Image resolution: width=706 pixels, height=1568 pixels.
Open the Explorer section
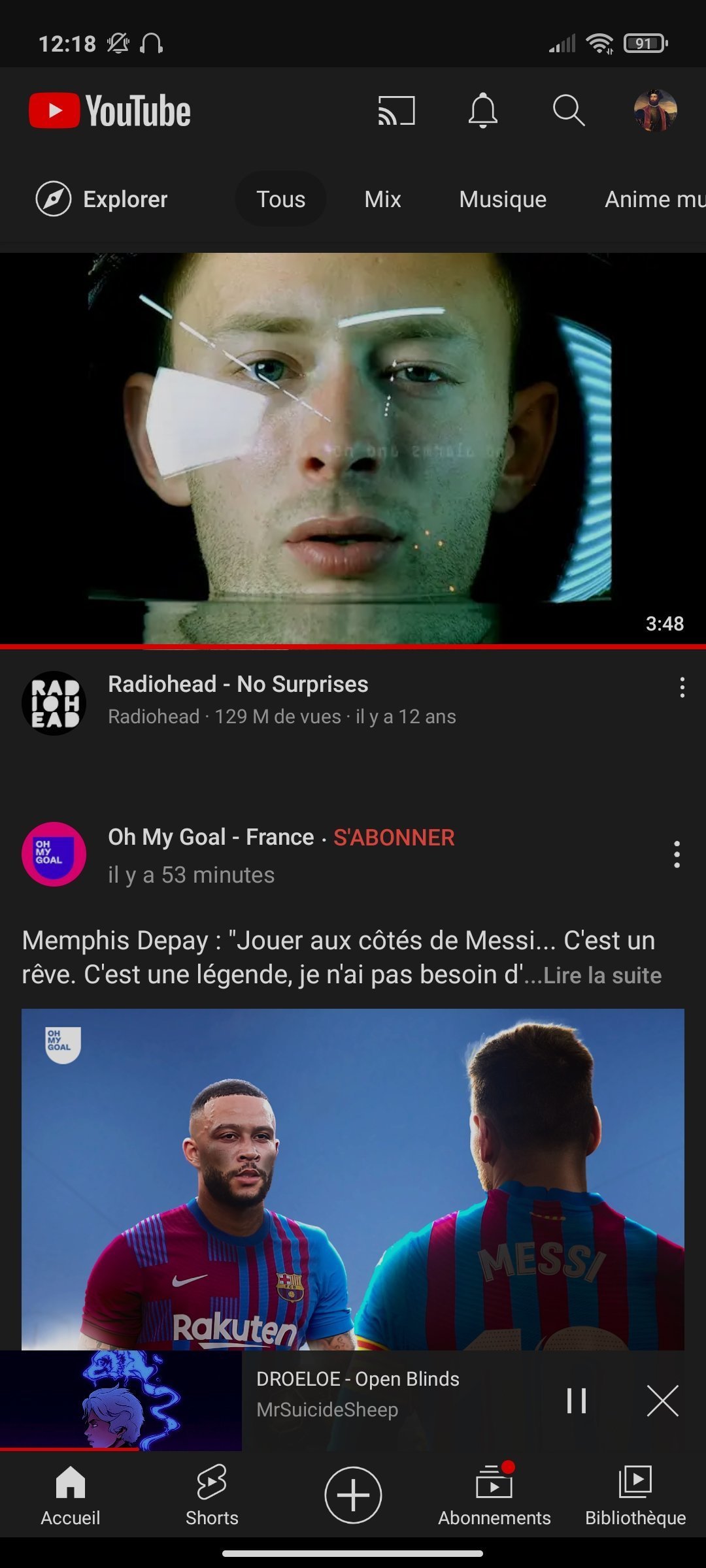[x=103, y=199]
